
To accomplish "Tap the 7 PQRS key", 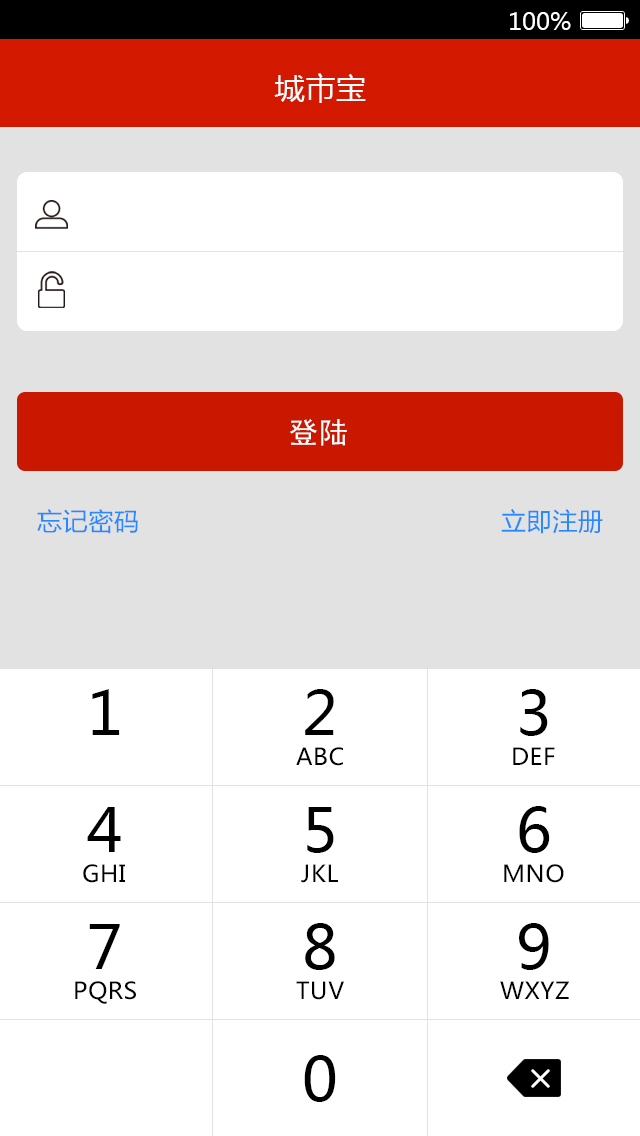I will pos(105,961).
